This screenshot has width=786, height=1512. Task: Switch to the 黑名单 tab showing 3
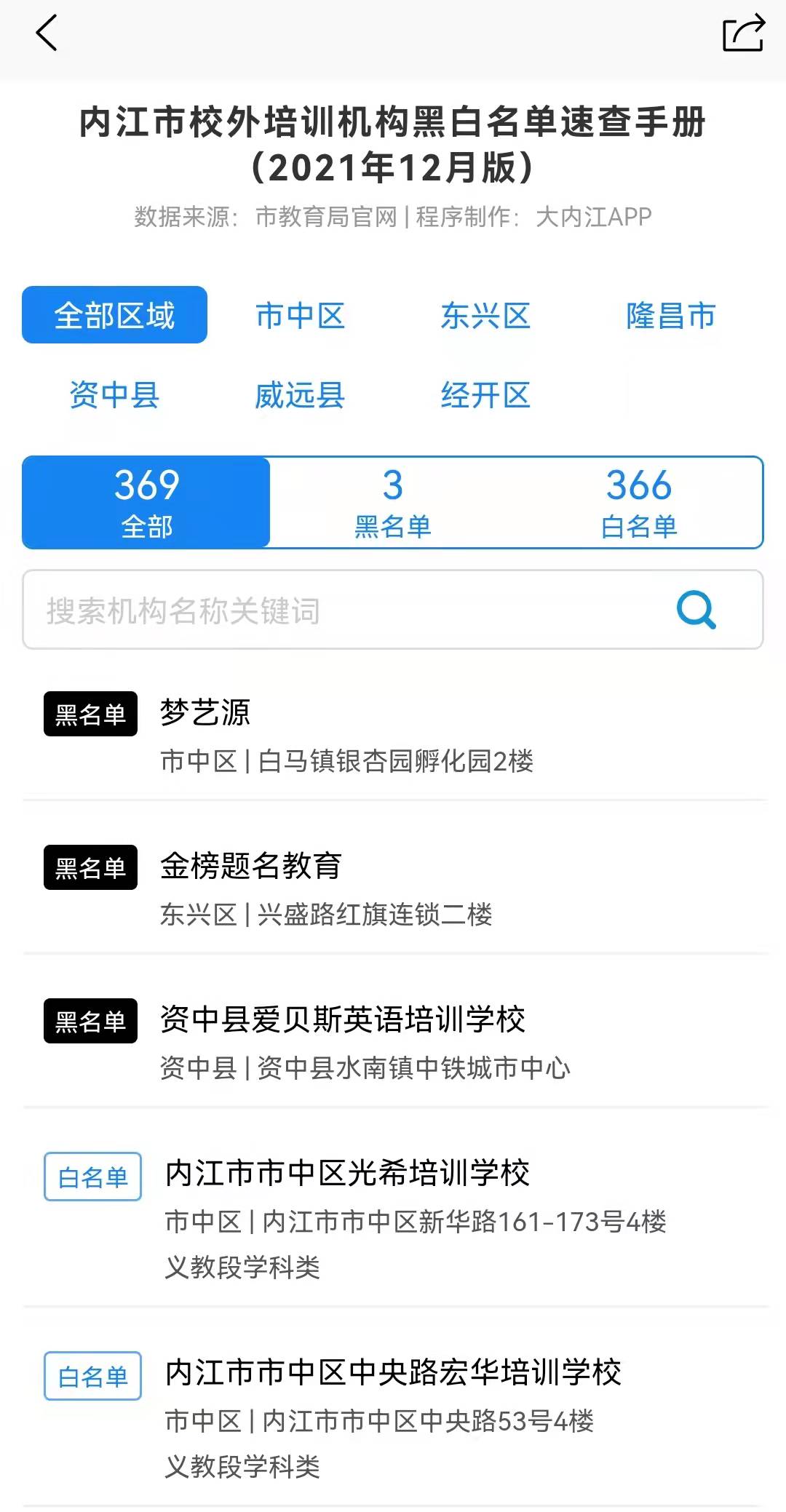click(x=392, y=502)
